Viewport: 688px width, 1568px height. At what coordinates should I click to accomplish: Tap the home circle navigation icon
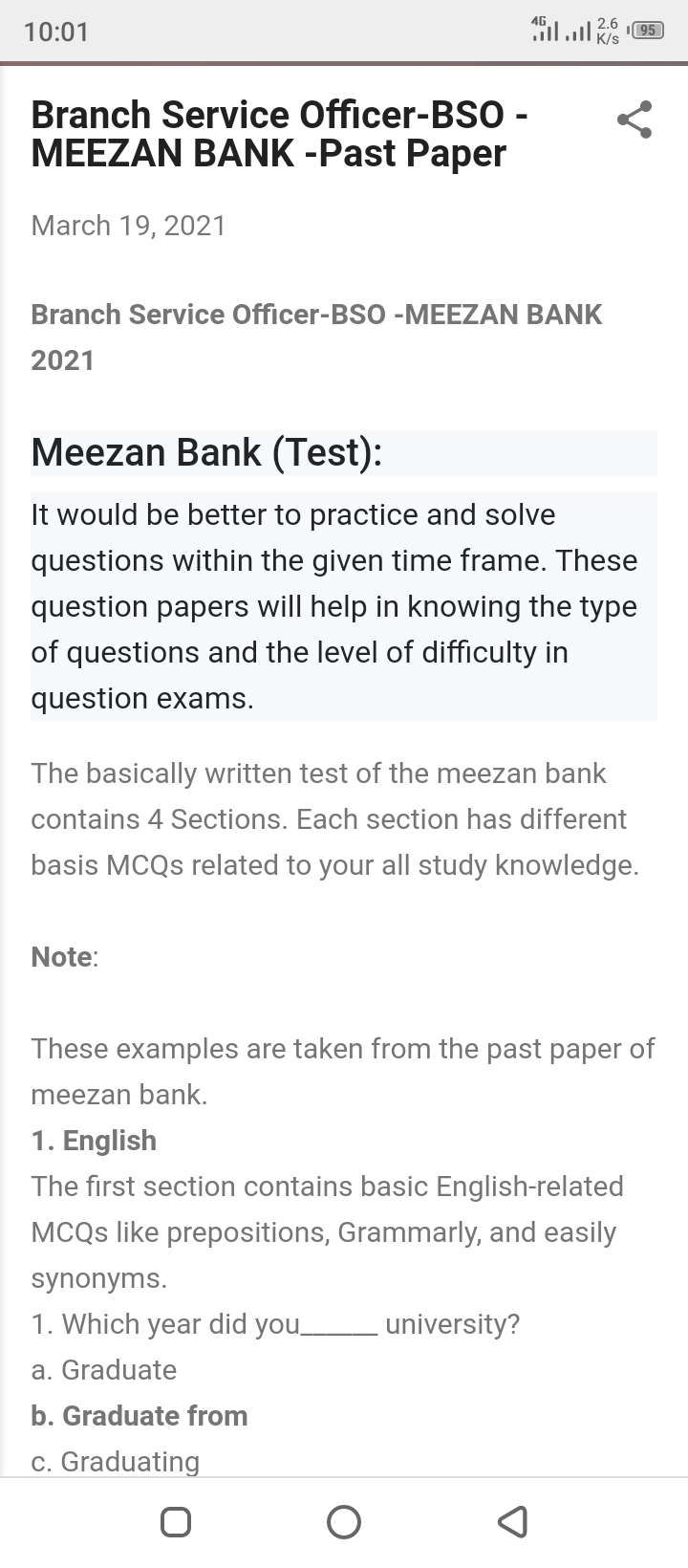pyautogui.click(x=344, y=1520)
